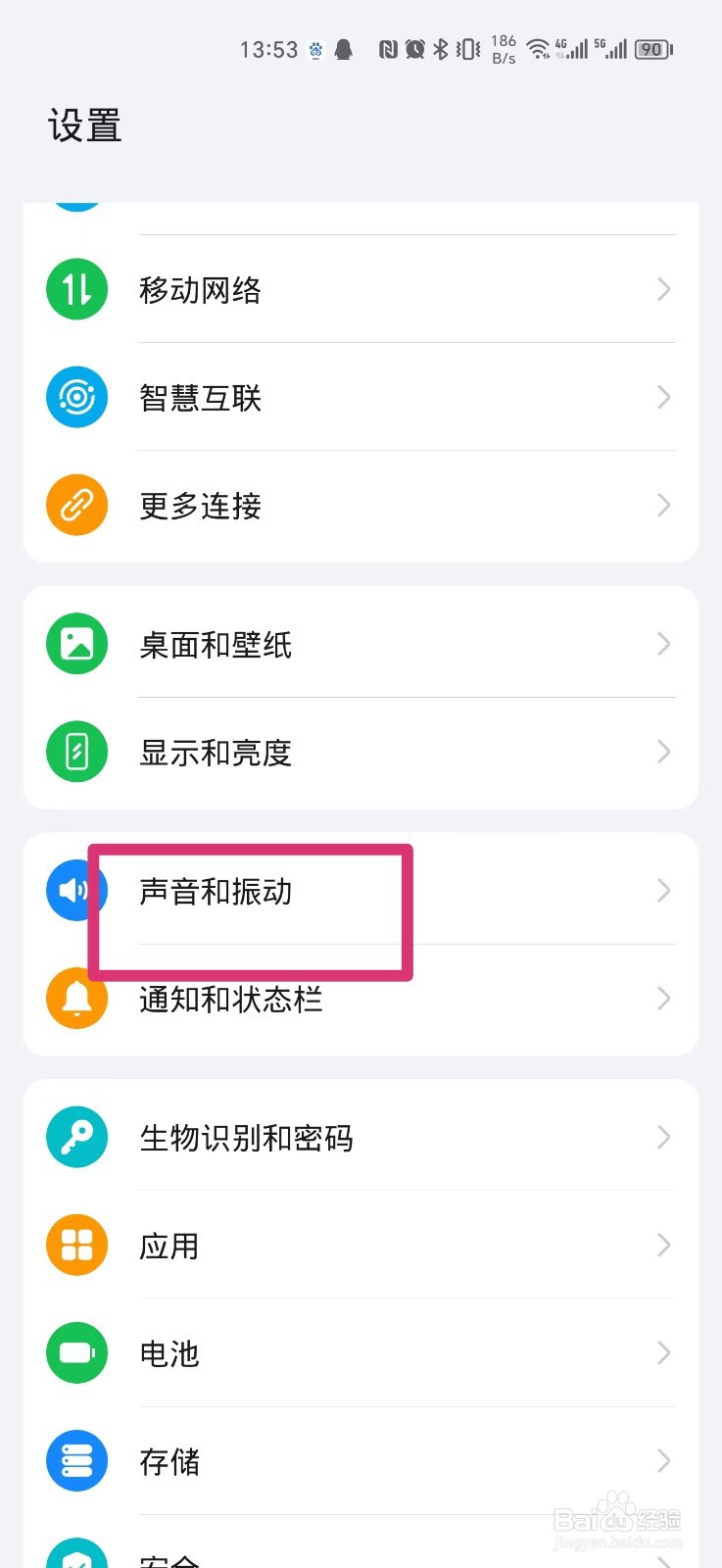Screen dimensions: 722x1568
Task: Open the 移动网络 settings page
Action: coord(361,289)
